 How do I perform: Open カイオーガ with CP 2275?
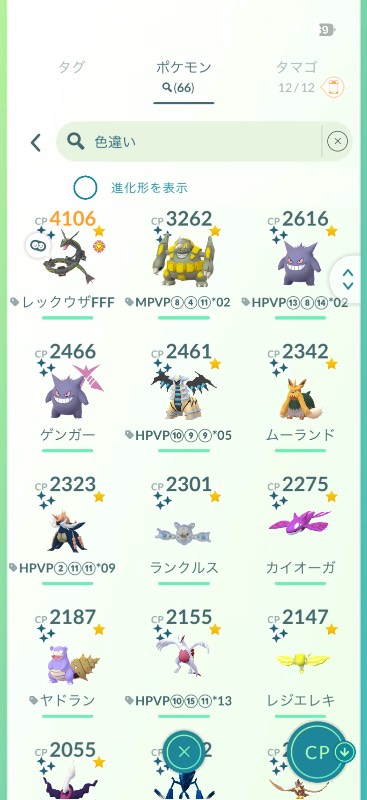[300, 530]
